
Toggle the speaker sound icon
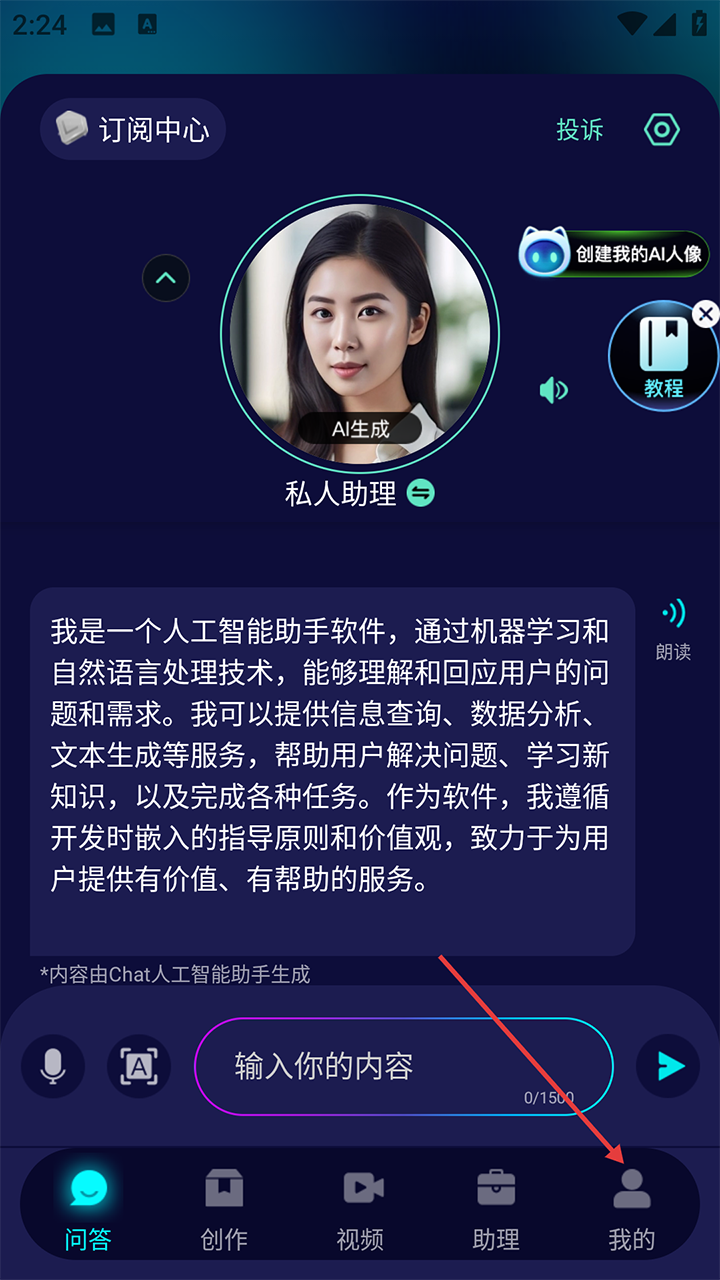coord(553,389)
